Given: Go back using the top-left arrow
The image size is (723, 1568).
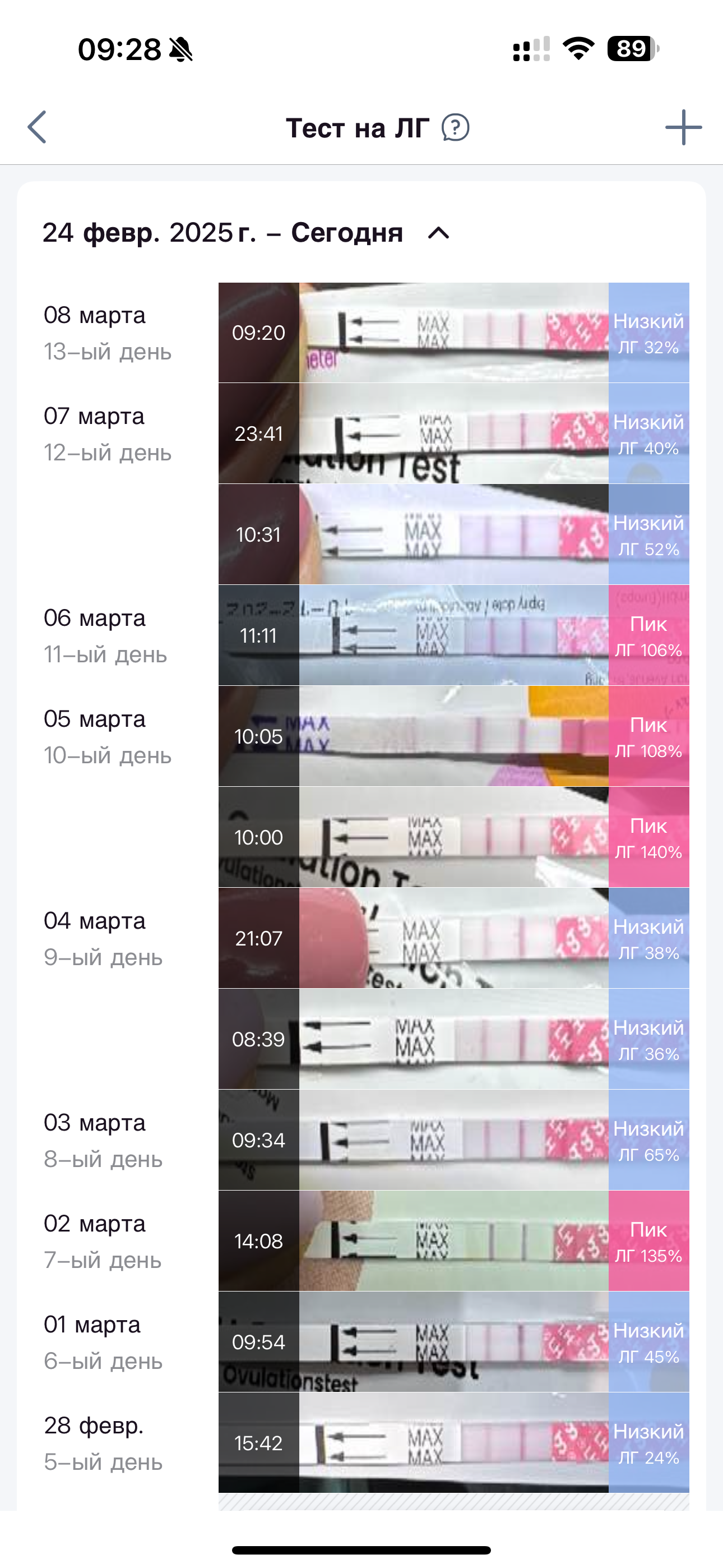Looking at the screenshot, I should pyautogui.click(x=38, y=127).
